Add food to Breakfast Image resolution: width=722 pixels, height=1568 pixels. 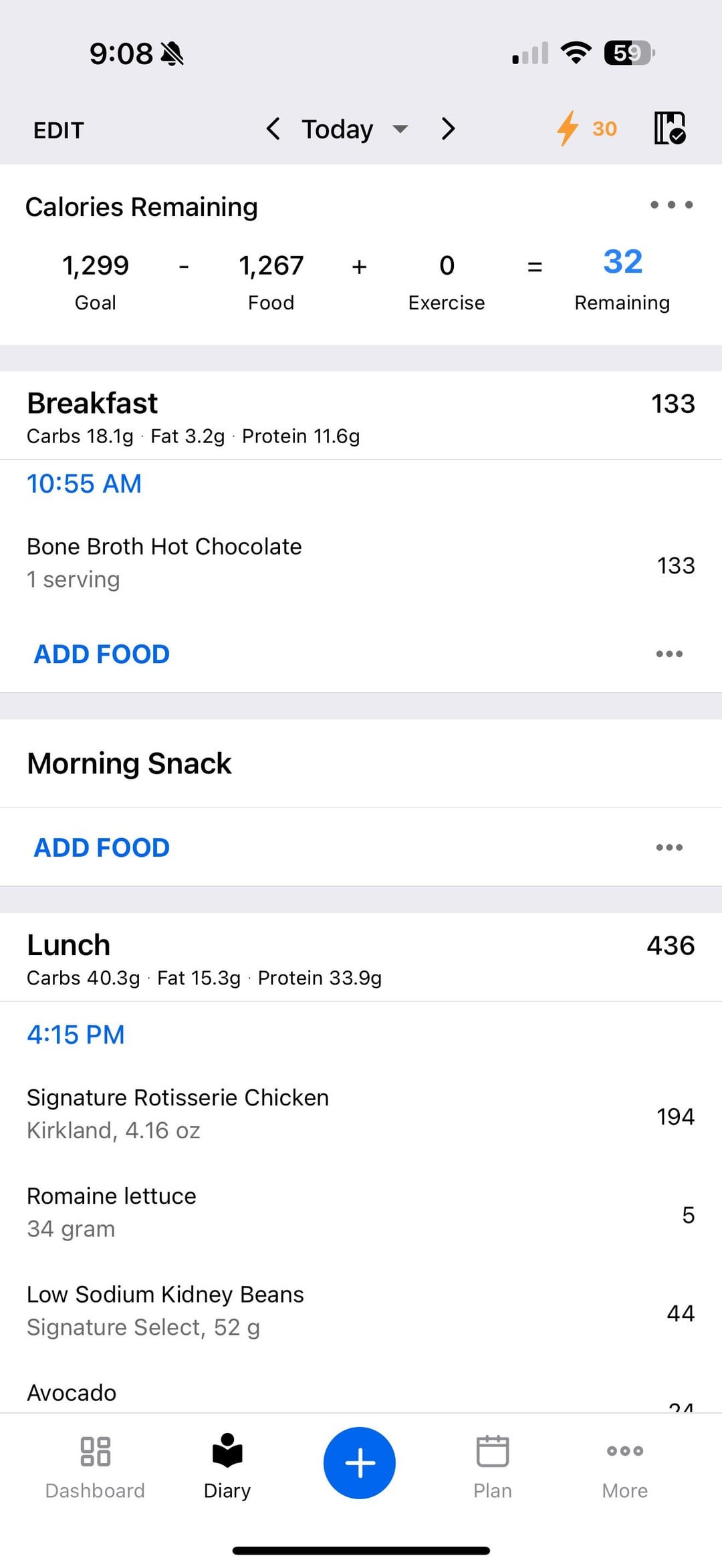point(102,654)
